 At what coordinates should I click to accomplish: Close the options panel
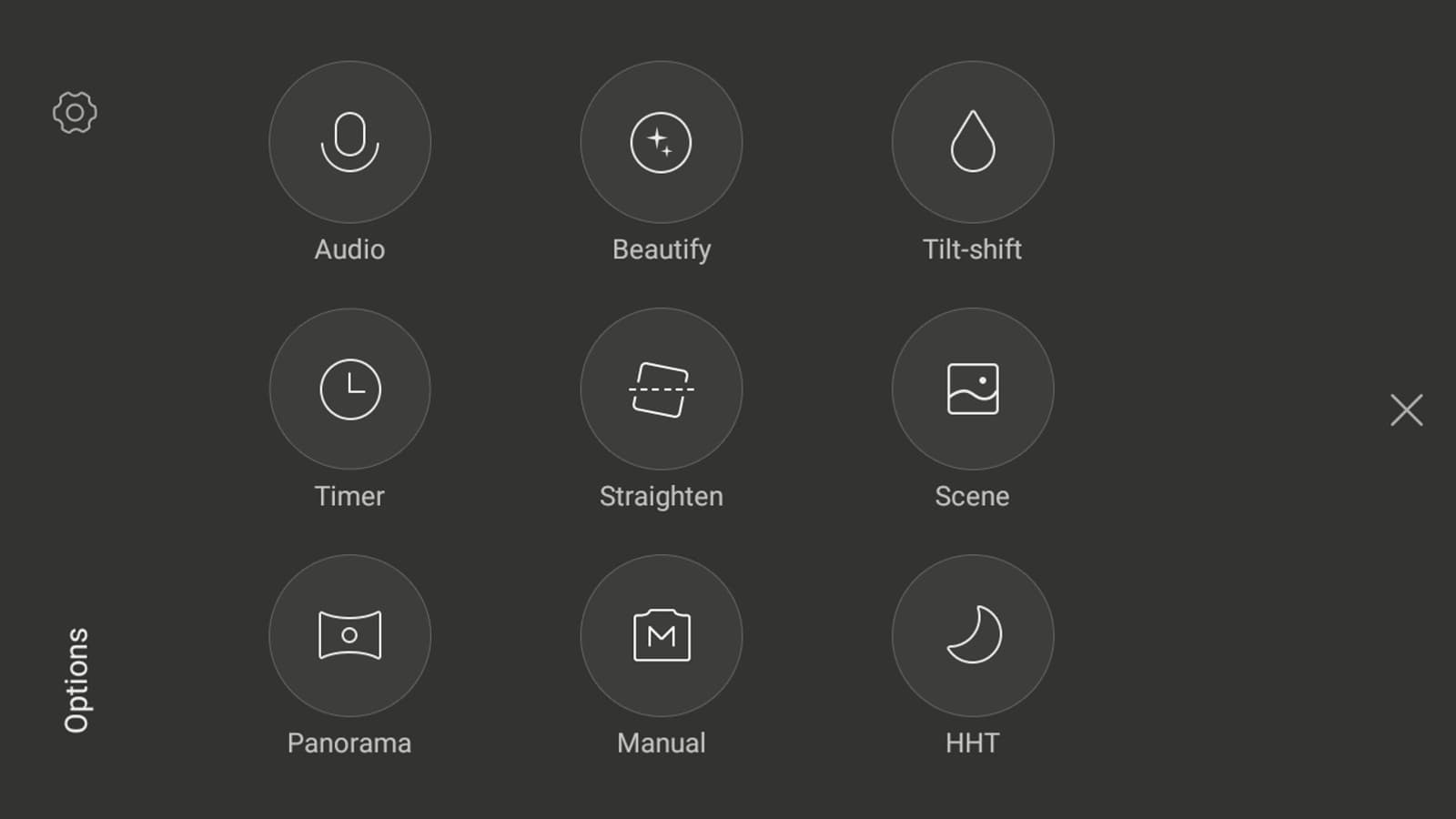(x=1406, y=410)
